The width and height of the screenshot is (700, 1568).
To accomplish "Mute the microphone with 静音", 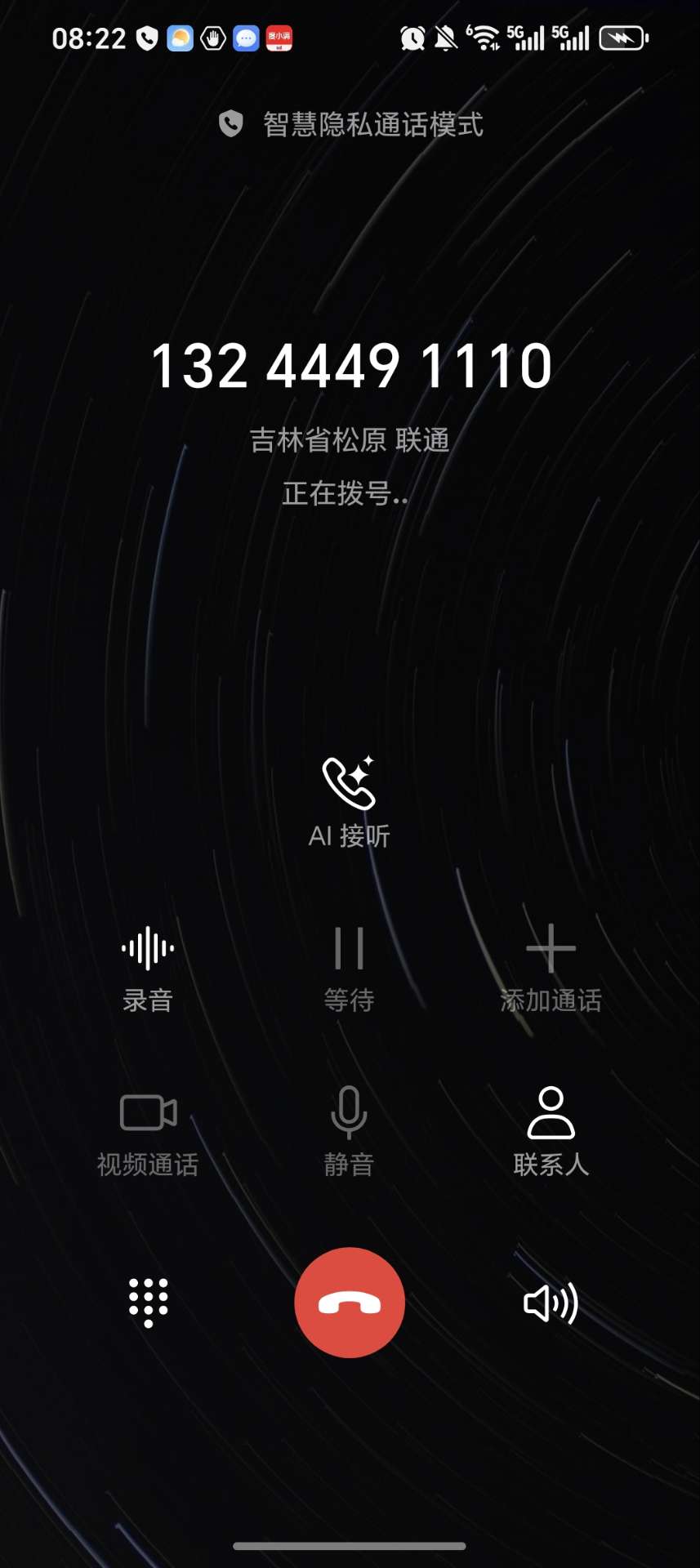I will click(x=349, y=1131).
